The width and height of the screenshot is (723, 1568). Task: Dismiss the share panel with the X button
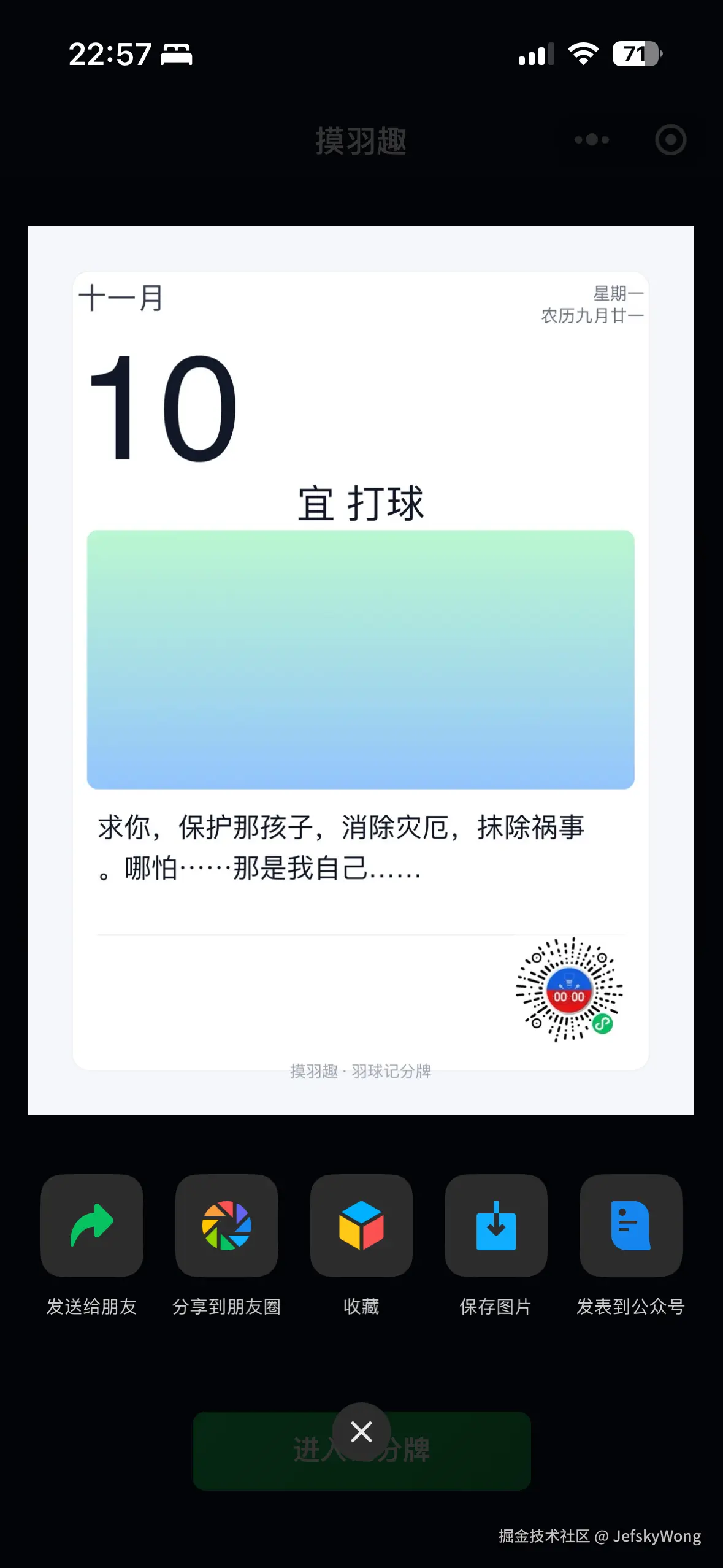[x=361, y=1432]
